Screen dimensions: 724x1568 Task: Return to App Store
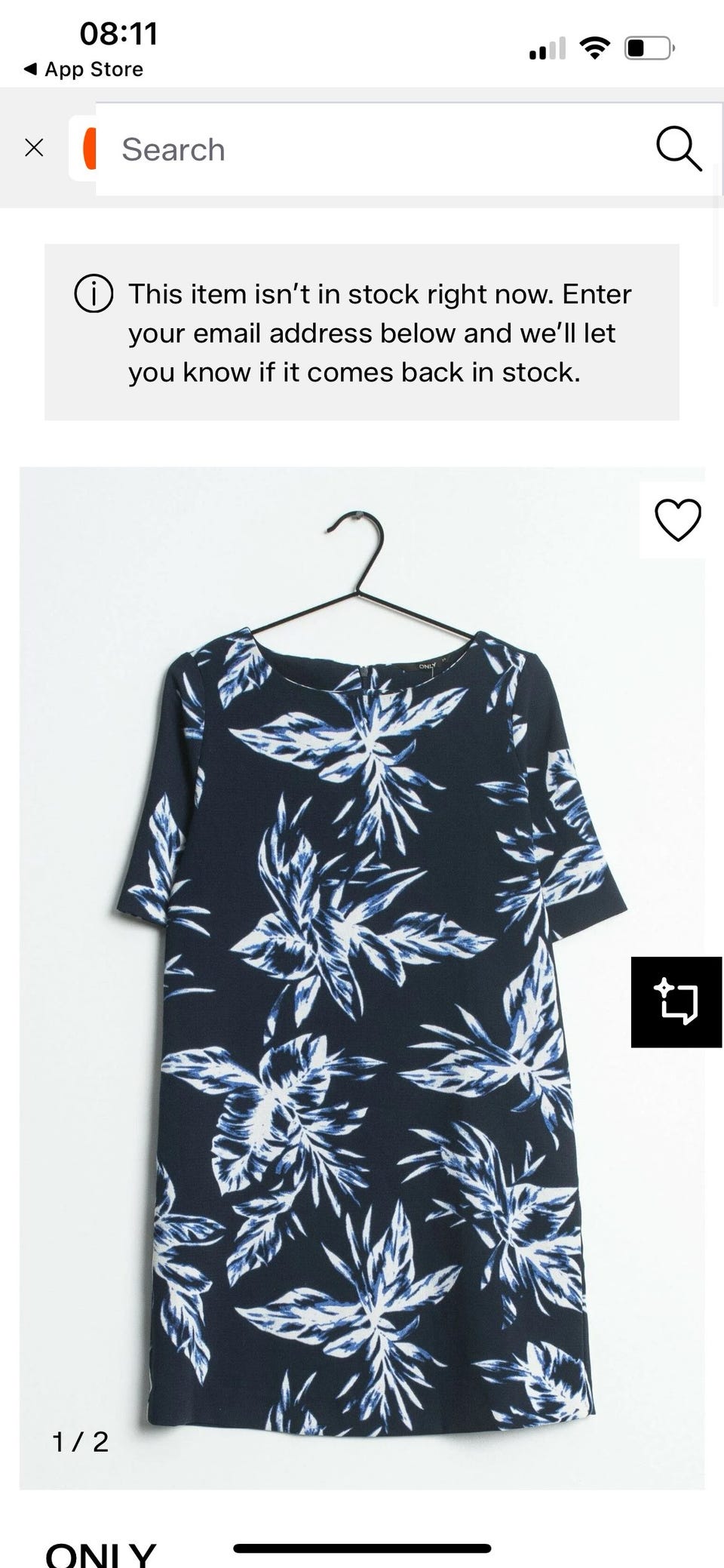tap(83, 69)
